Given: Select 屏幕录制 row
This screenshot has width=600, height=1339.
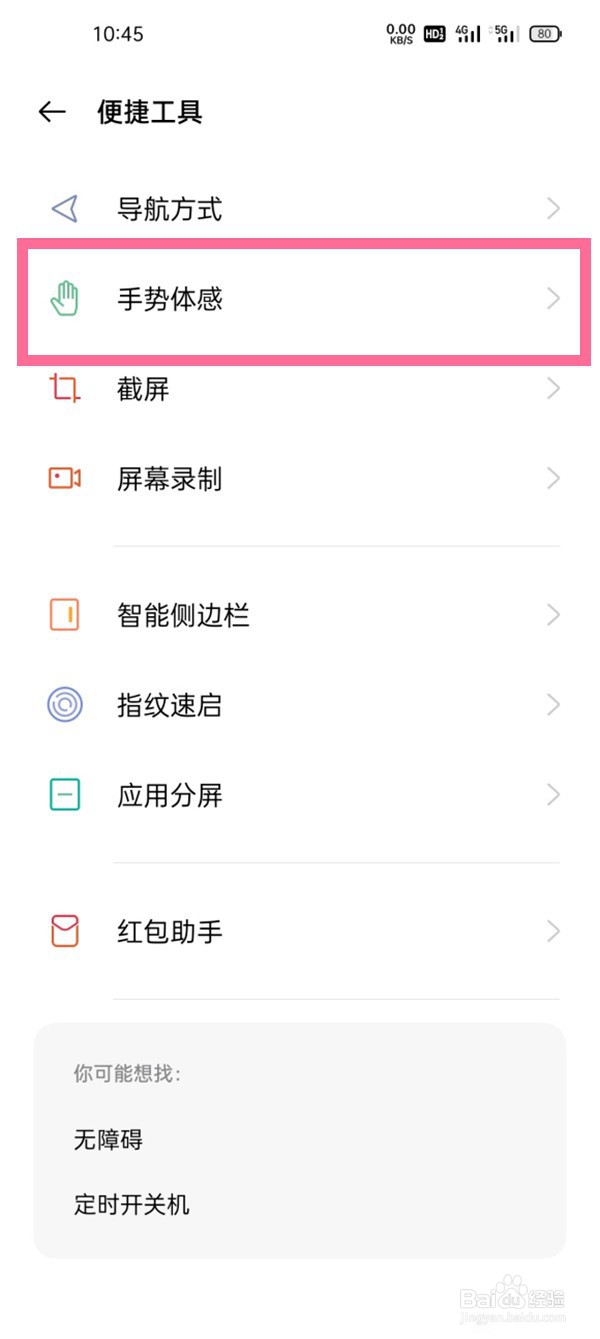Looking at the screenshot, I should (x=300, y=479).
